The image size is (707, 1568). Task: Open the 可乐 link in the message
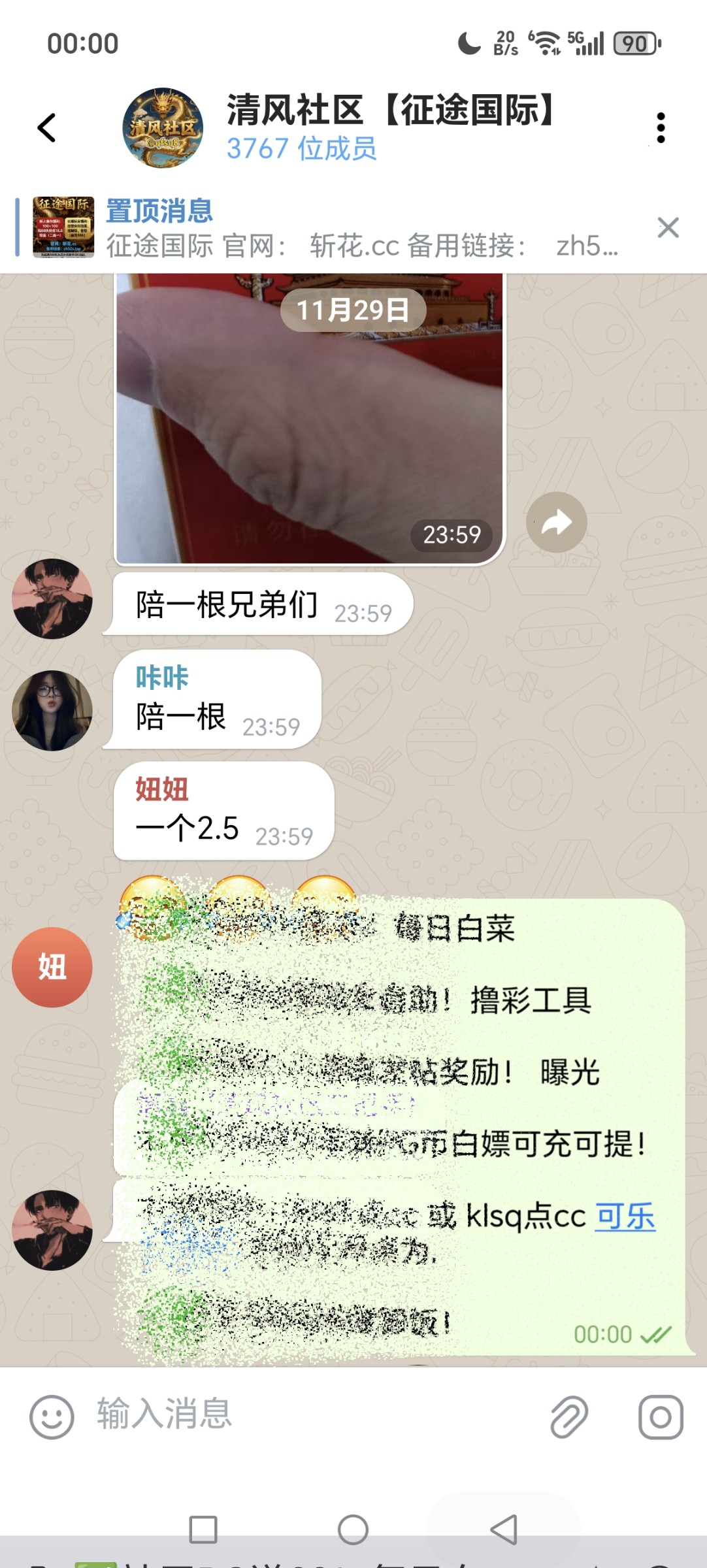point(625,1217)
